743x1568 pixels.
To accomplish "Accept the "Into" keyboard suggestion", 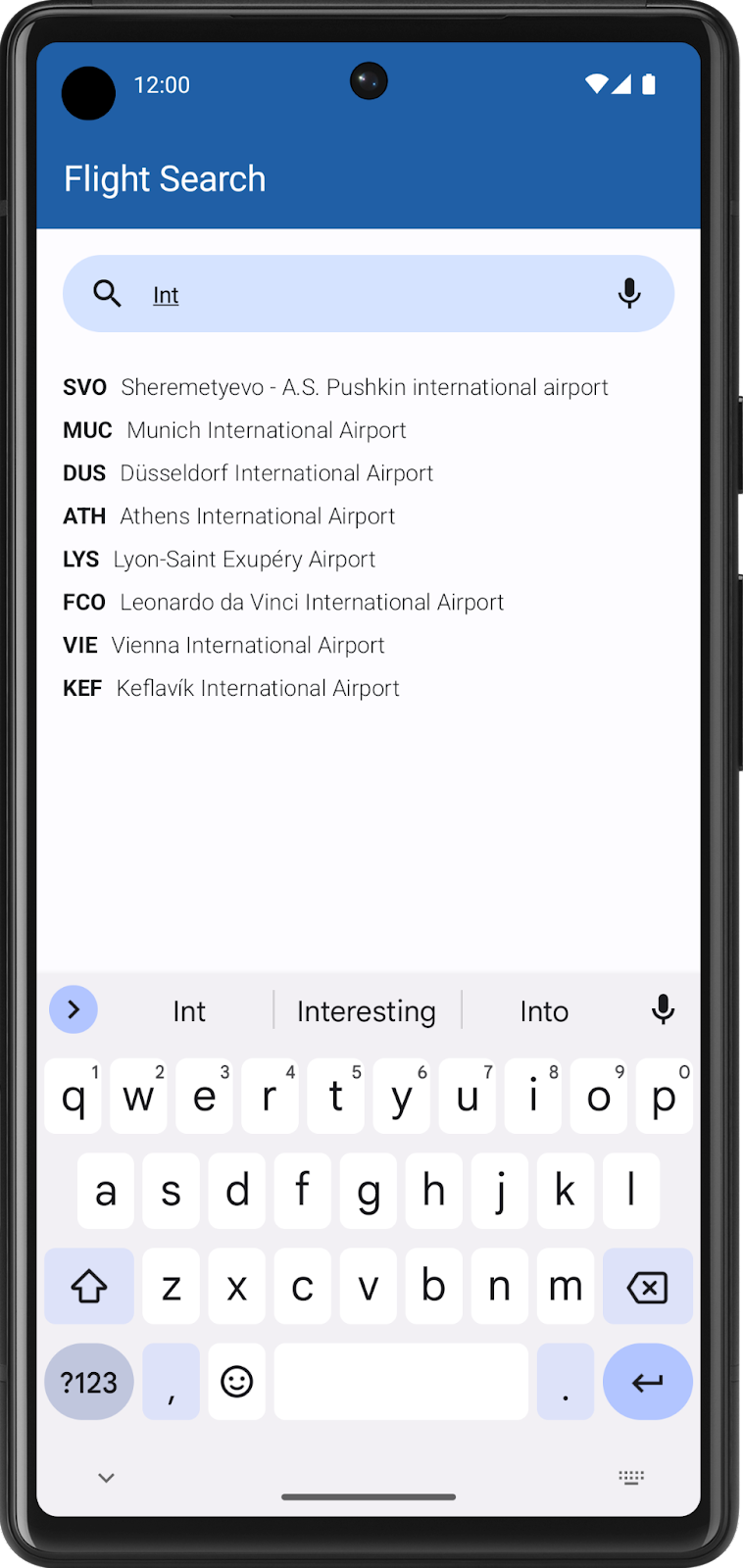I will [544, 1010].
